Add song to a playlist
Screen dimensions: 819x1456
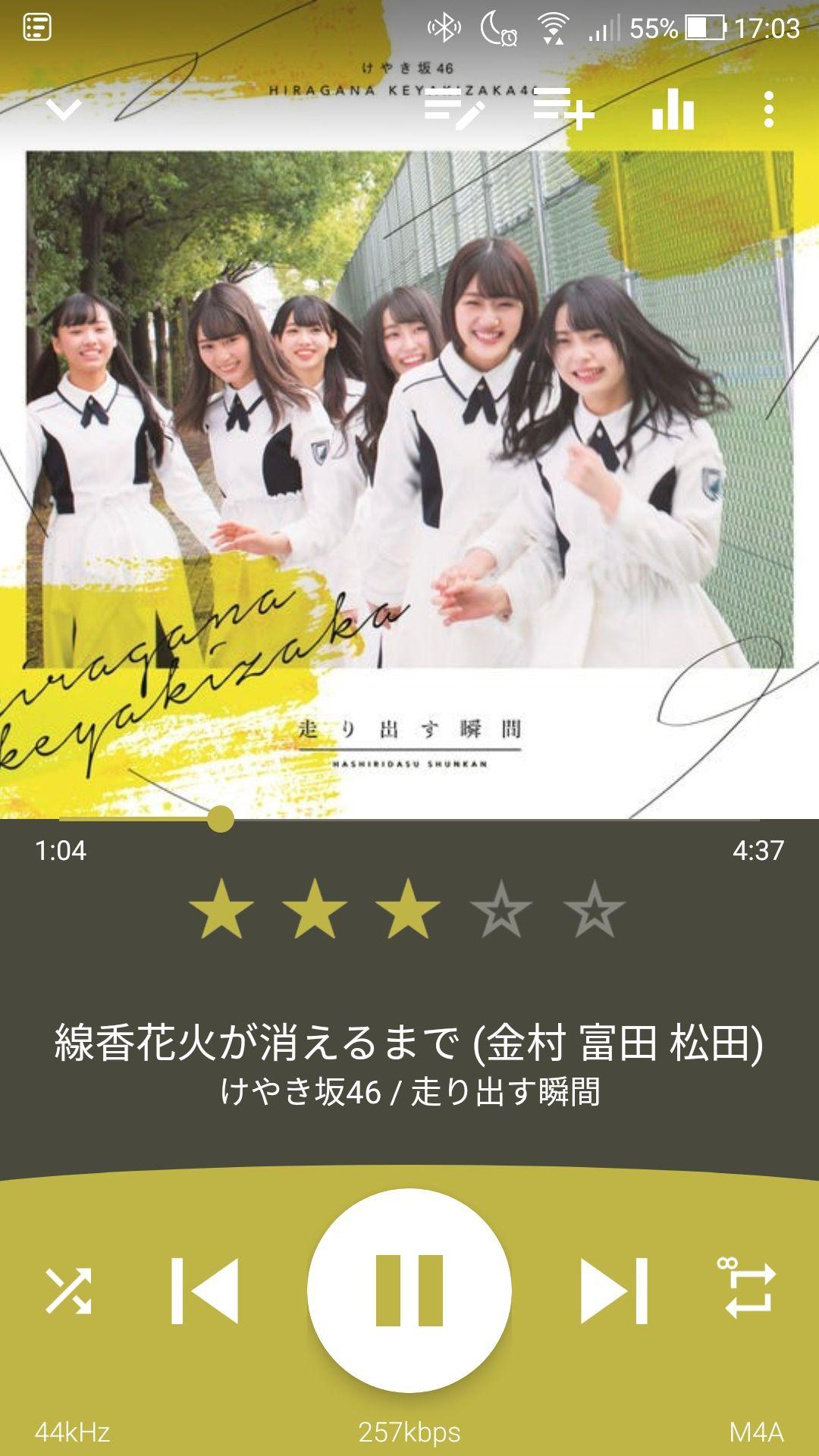click(x=563, y=110)
